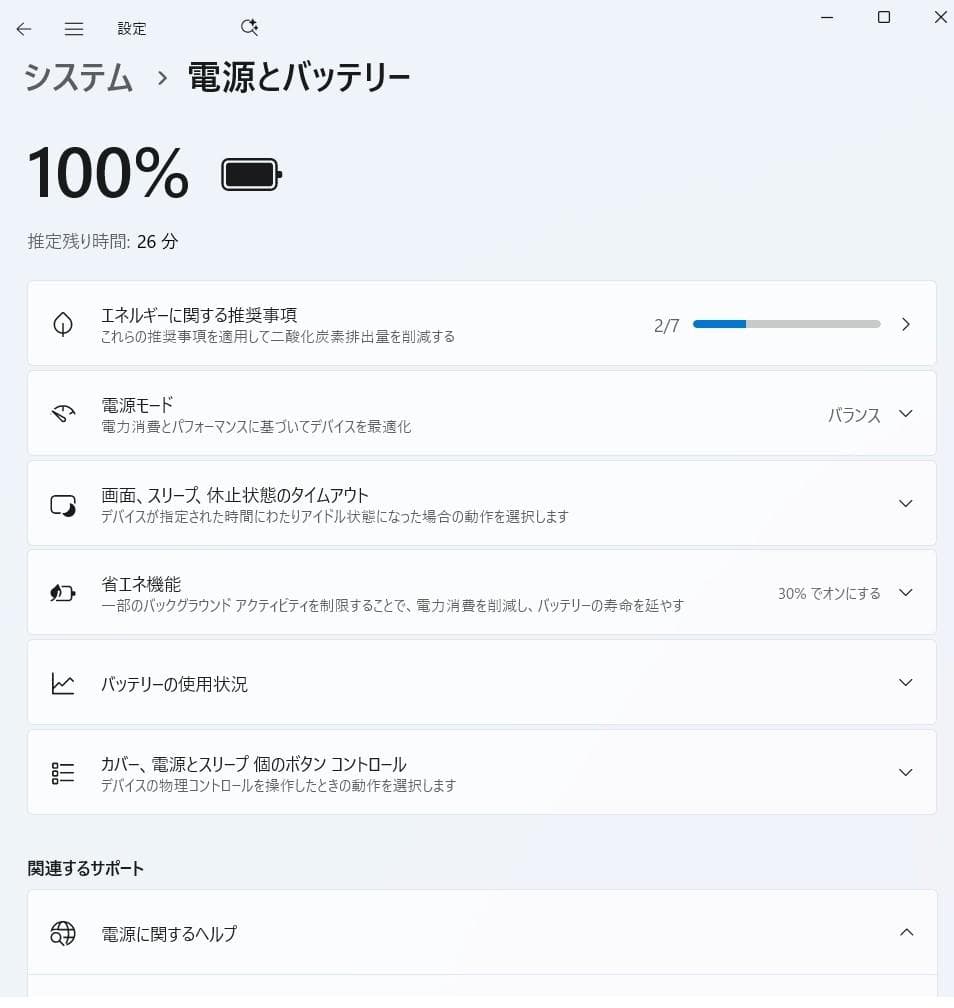Click the 省エネ機能 battery saver icon

click(63, 592)
